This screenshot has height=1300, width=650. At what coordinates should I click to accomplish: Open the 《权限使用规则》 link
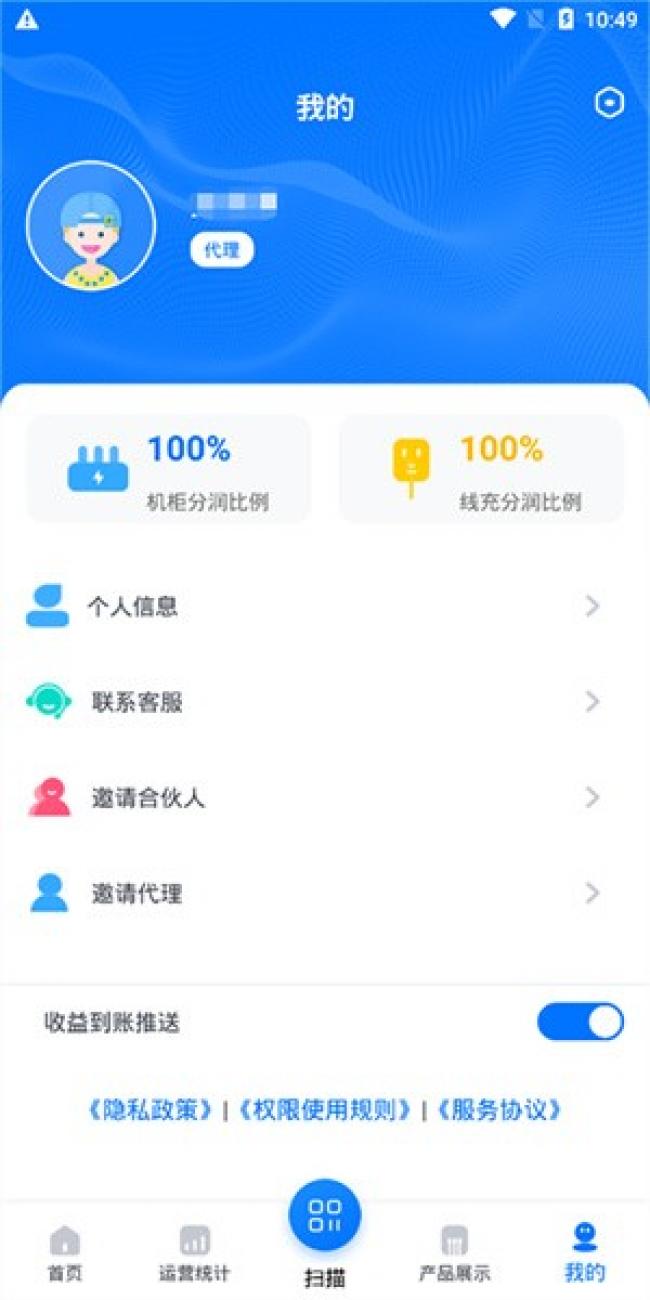(x=325, y=1109)
